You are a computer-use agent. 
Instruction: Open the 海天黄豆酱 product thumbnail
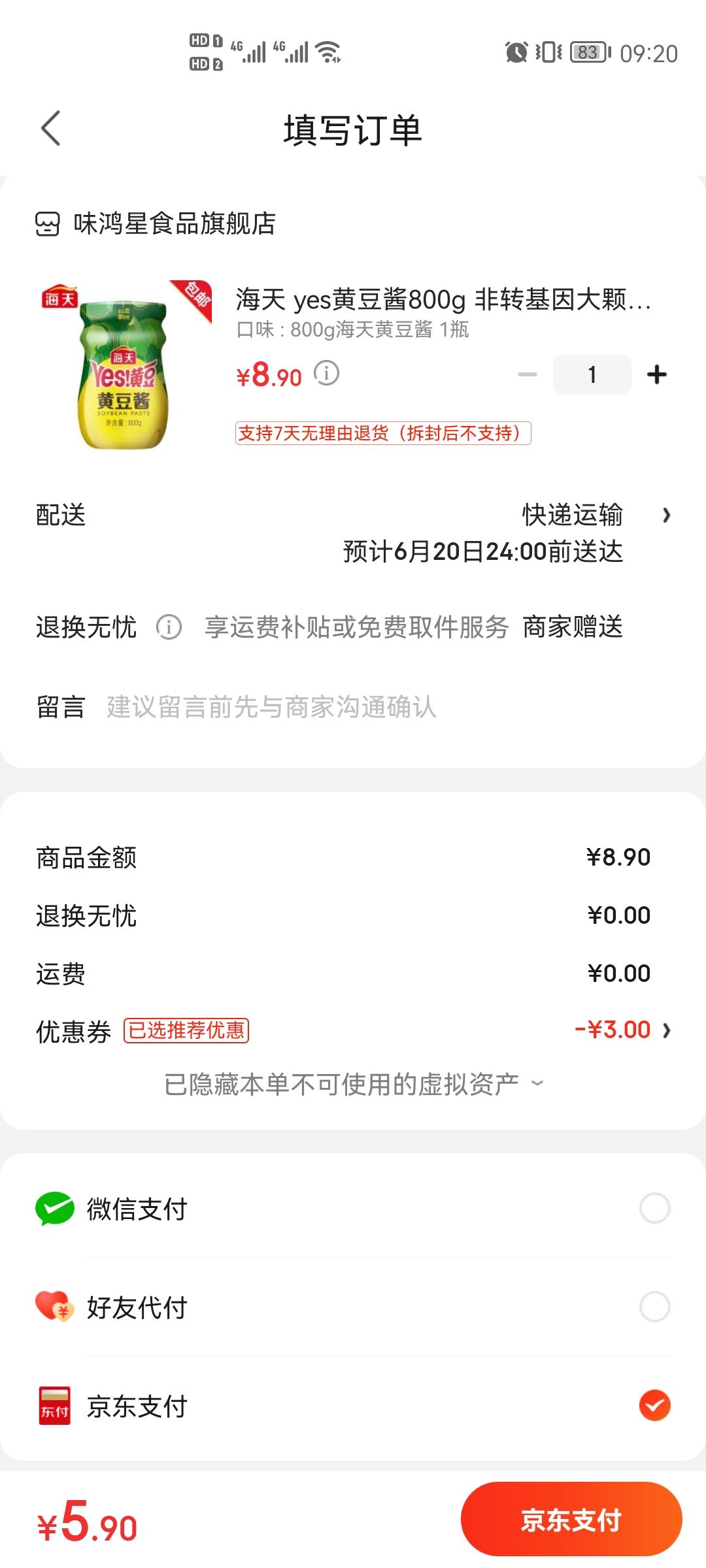[x=125, y=366]
